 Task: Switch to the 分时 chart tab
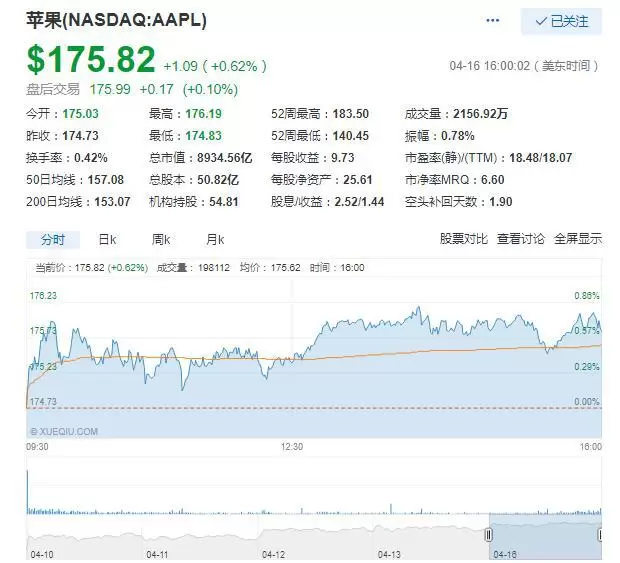click(53, 239)
